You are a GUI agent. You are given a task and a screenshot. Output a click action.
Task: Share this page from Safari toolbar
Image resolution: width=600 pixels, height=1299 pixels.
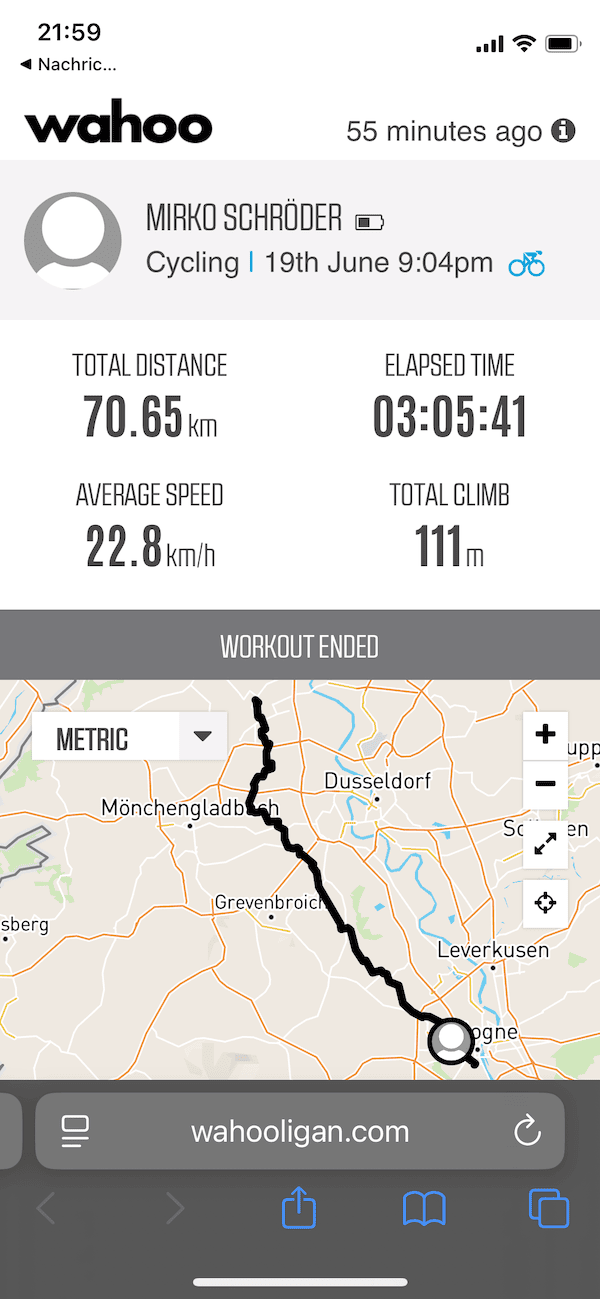click(299, 1210)
